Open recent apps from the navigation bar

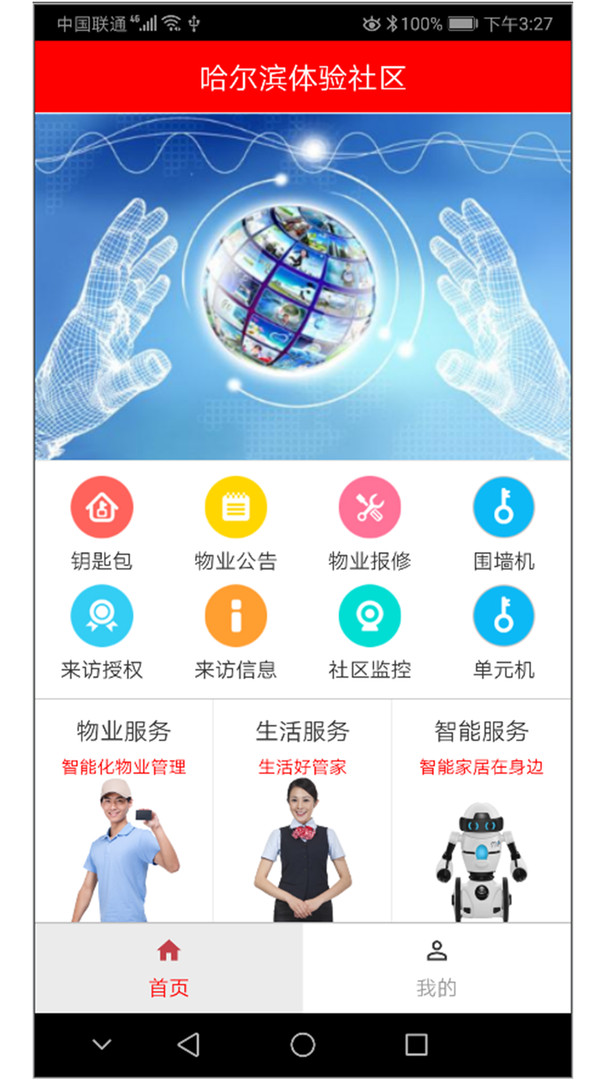tap(416, 1045)
